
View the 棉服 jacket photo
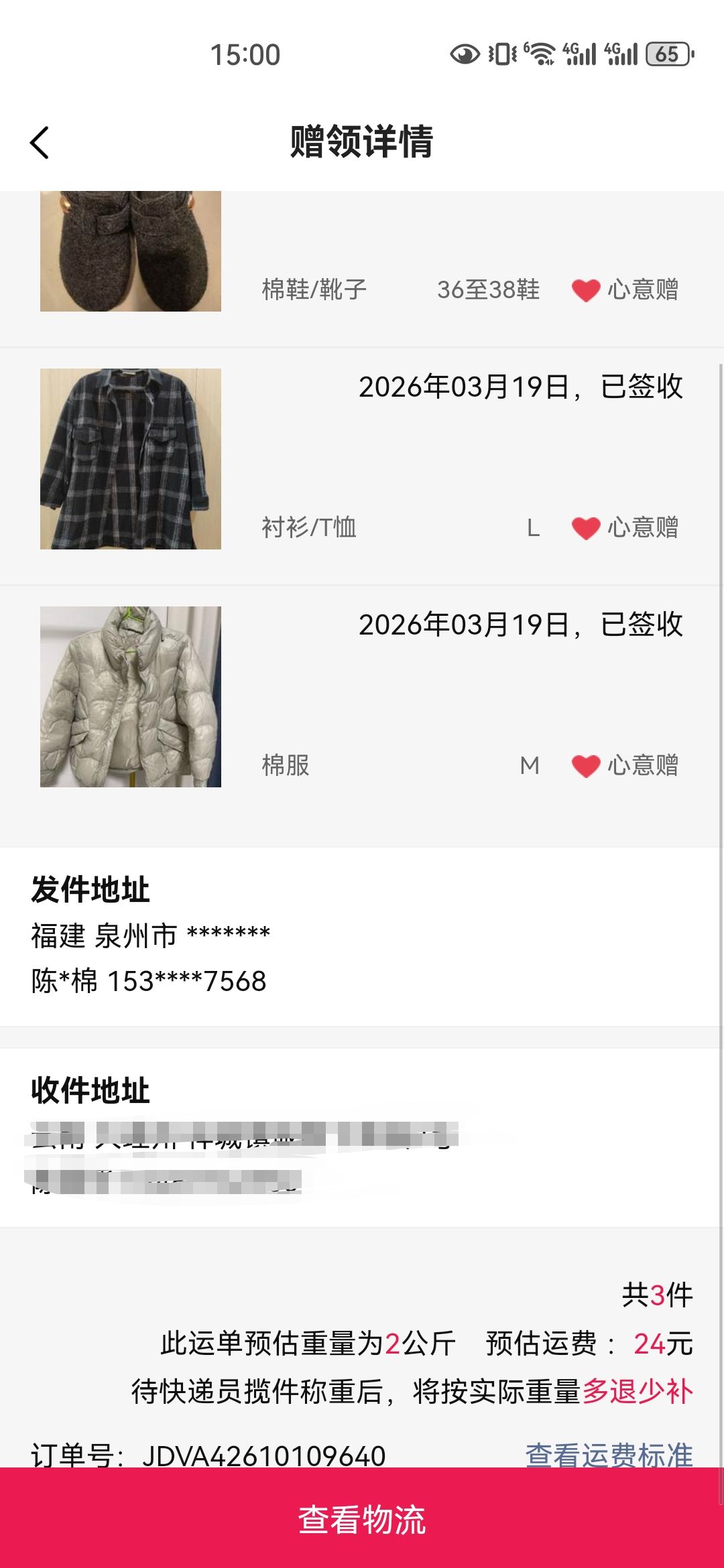tap(131, 697)
